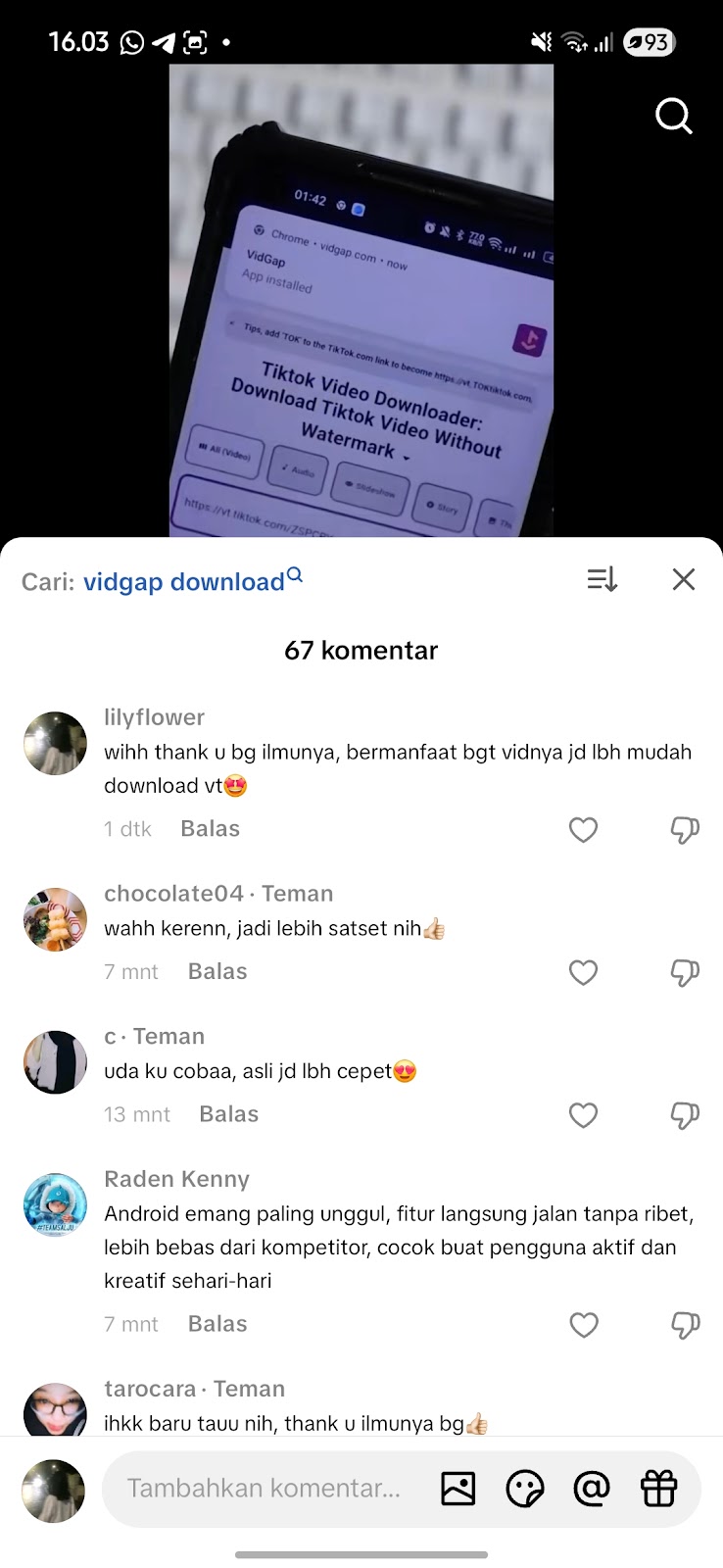
Task: Tap the Tambahkan komentar field
Action: [265, 1489]
